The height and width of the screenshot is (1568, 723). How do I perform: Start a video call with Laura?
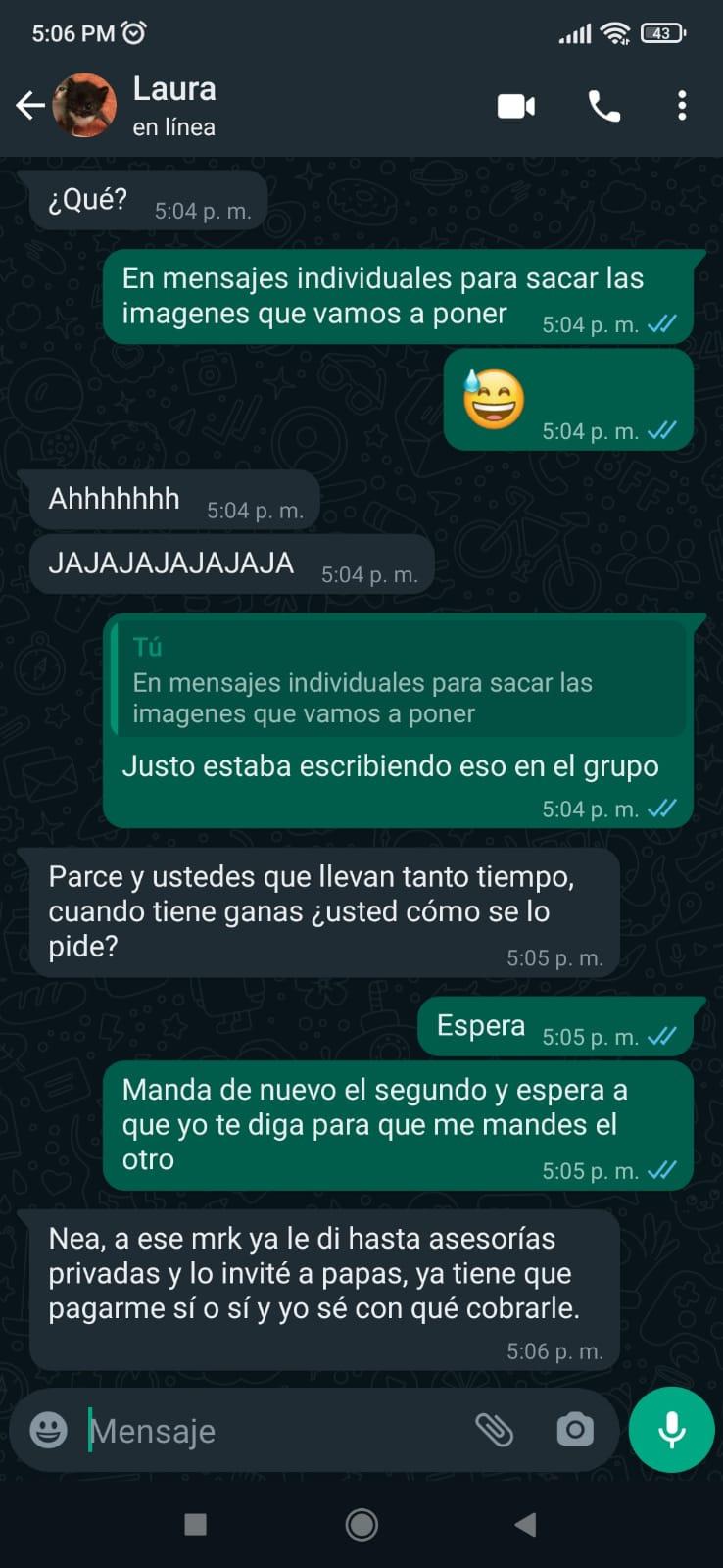pos(516,106)
